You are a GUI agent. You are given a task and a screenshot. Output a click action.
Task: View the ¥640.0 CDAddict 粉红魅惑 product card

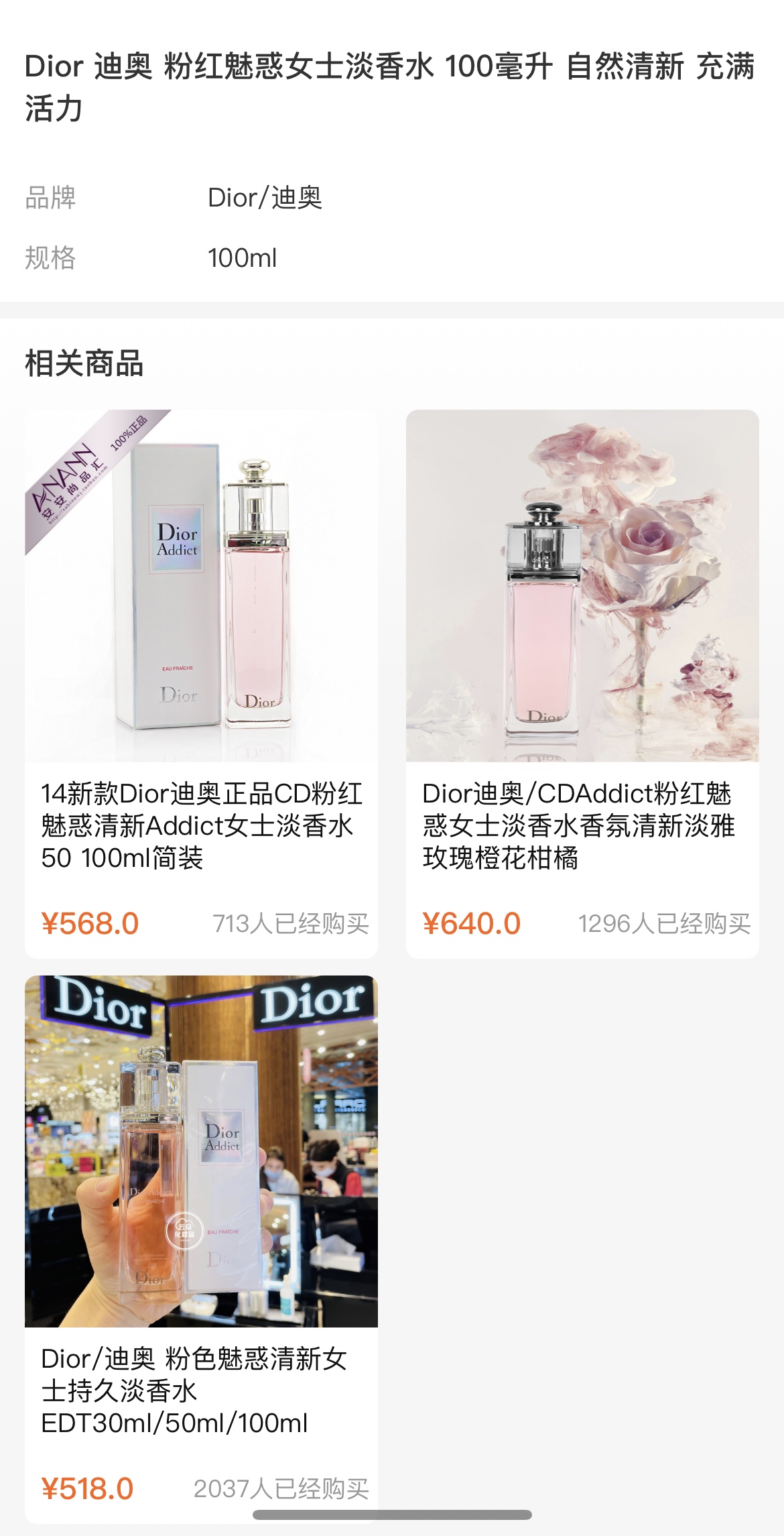coord(582,683)
